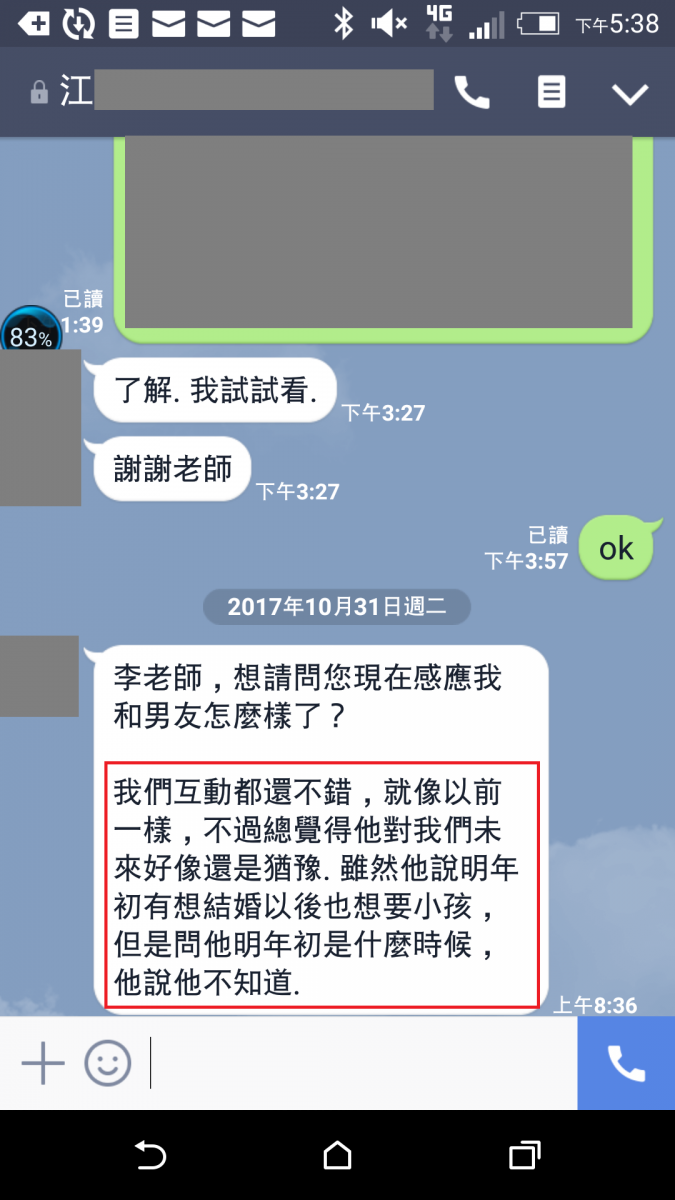Focus the message input field
This screenshot has width=675, height=1200.
click(x=360, y=1062)
